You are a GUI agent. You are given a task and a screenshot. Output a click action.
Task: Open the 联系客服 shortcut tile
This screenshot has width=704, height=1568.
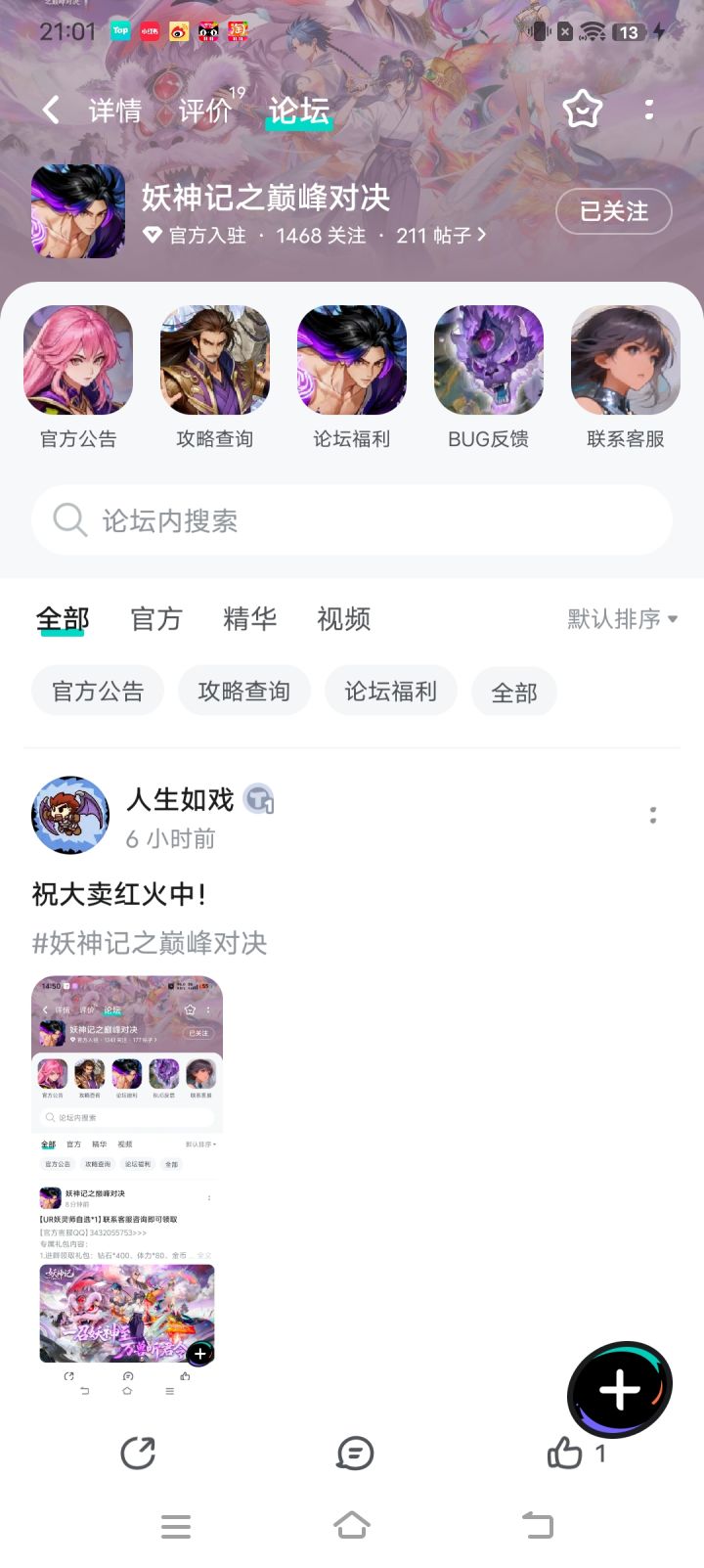[x=626, y=378]
